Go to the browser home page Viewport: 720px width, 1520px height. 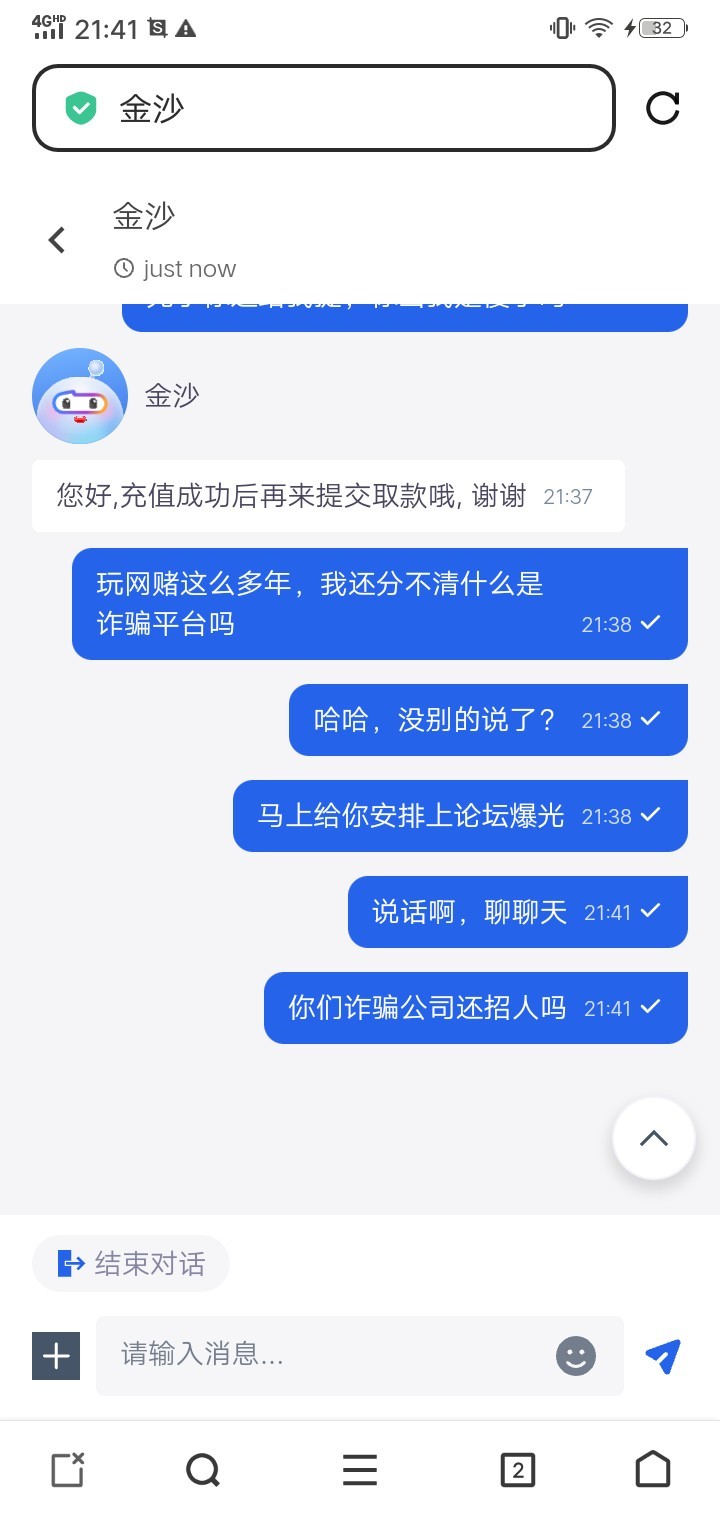click(653, 1470)
